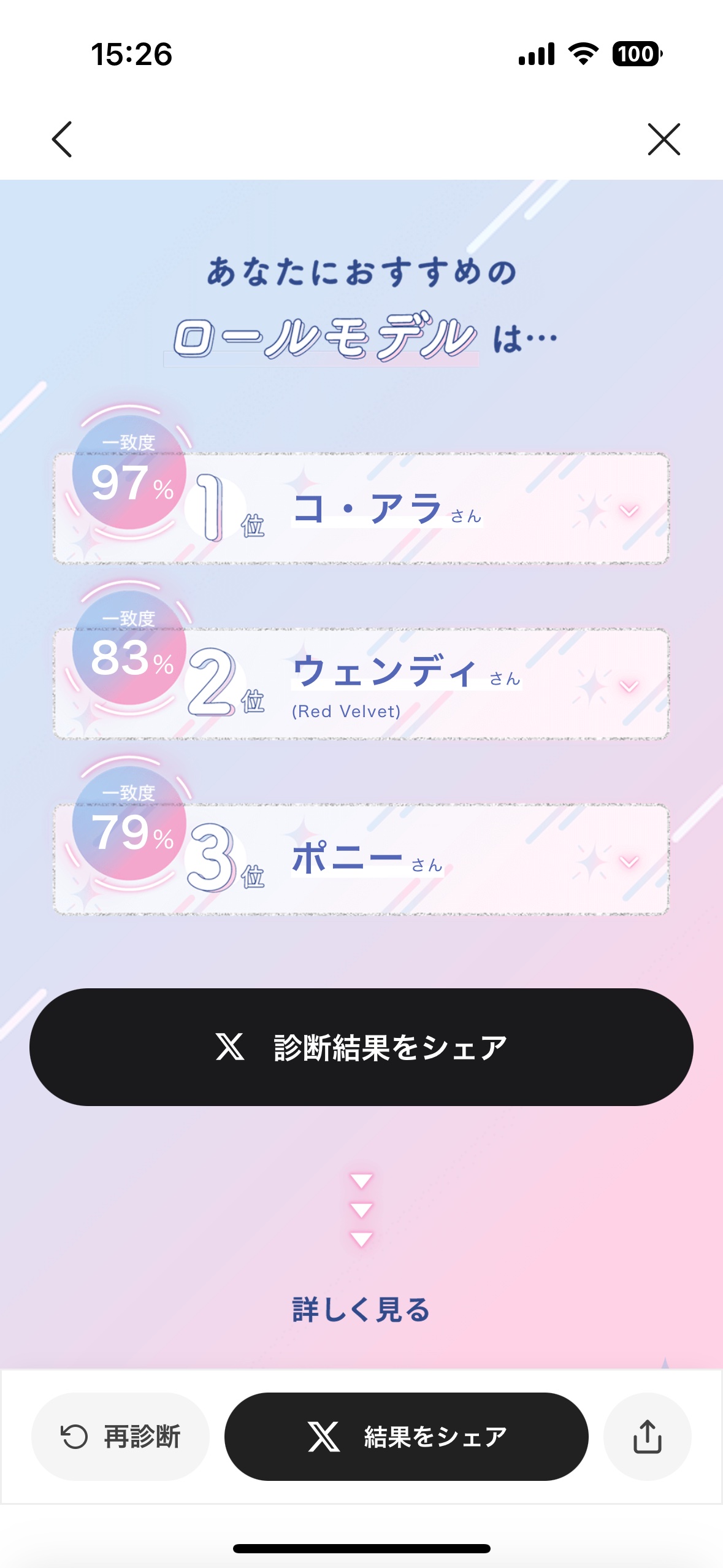Tap the back arrow at top left

point(61,140)
